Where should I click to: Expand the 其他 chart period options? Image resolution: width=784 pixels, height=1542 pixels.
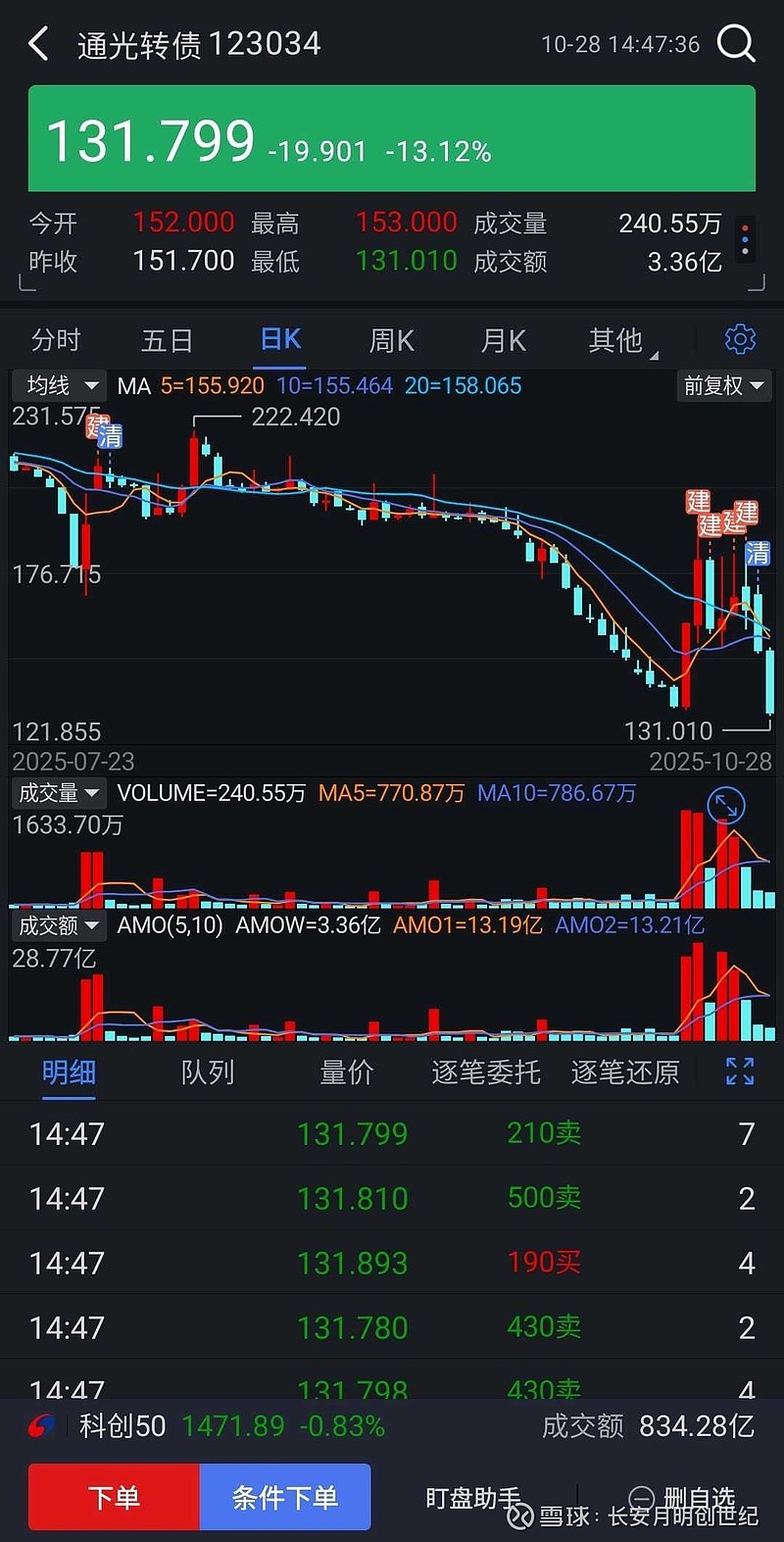tap(617, 340)
